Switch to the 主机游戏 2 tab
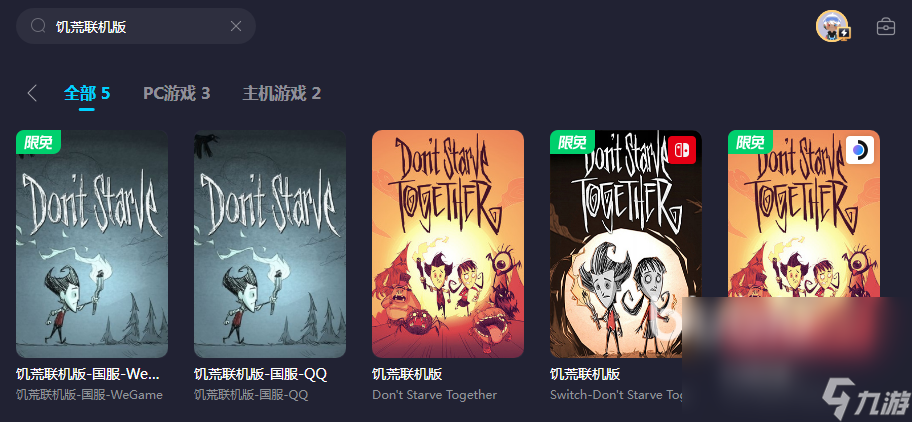912x422 pixels. (x=281, y=93)
